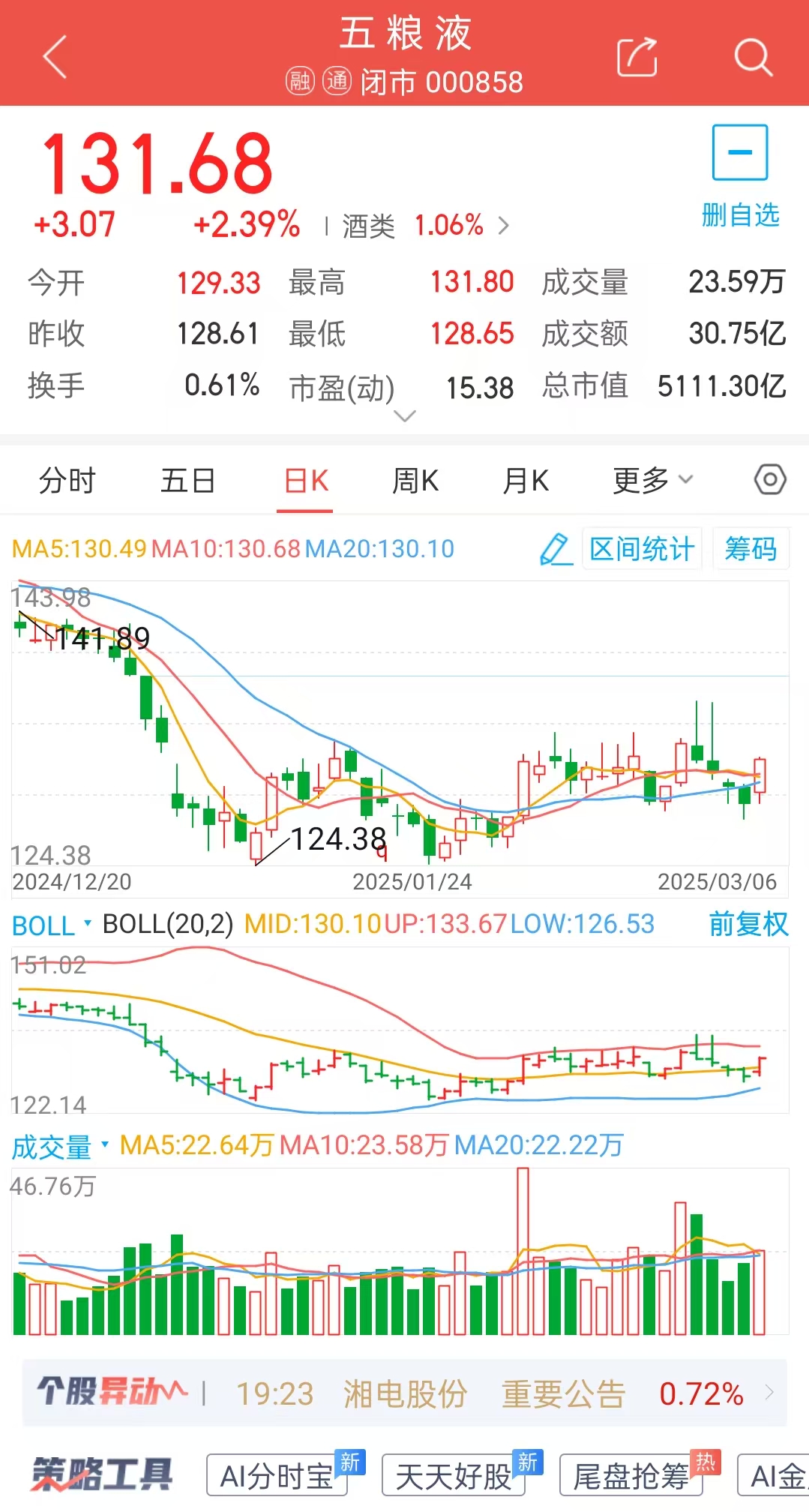Open chart settings via the target icon
This screenshot has height=1512, width=809.
[769, 481]
